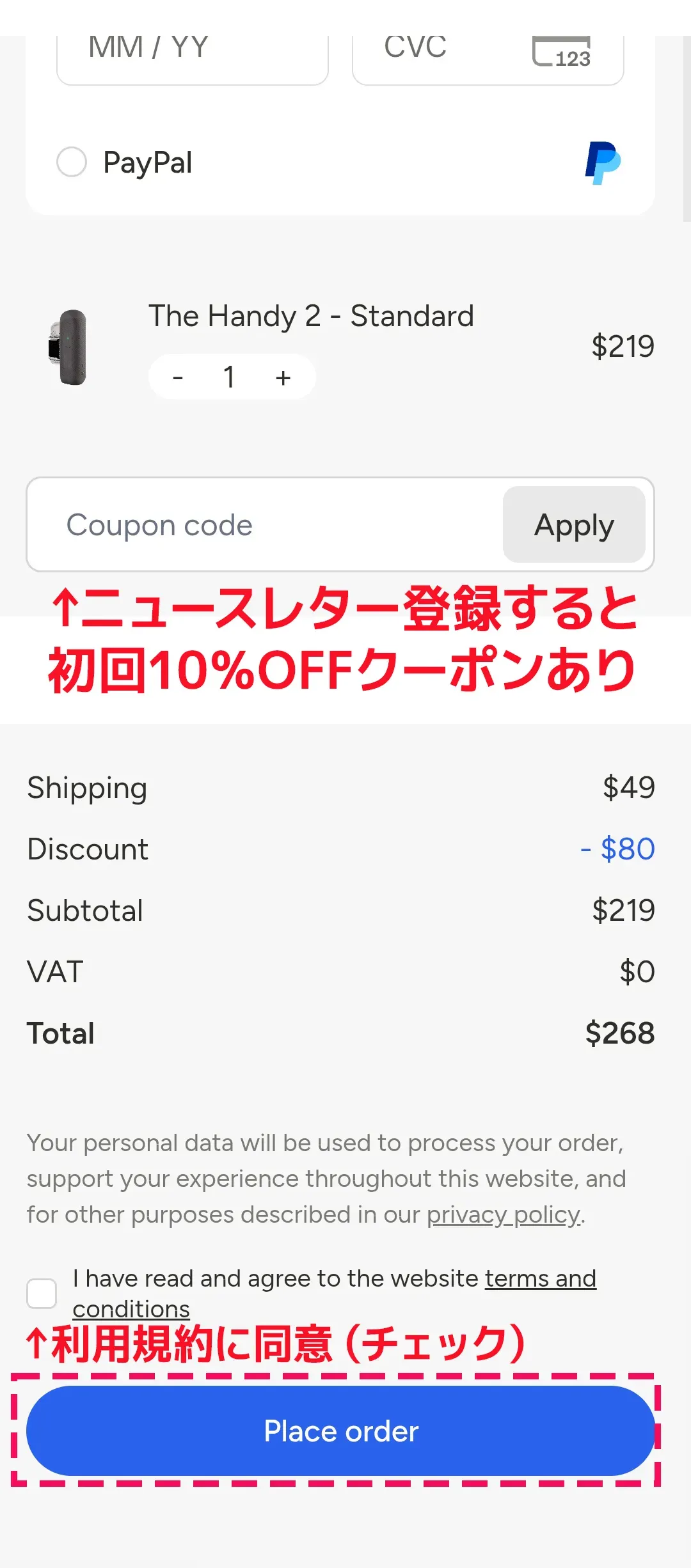Screen dimensions: 691x1568
Task: Select PayPal as payment method
Action: click(x=72, y=162)
